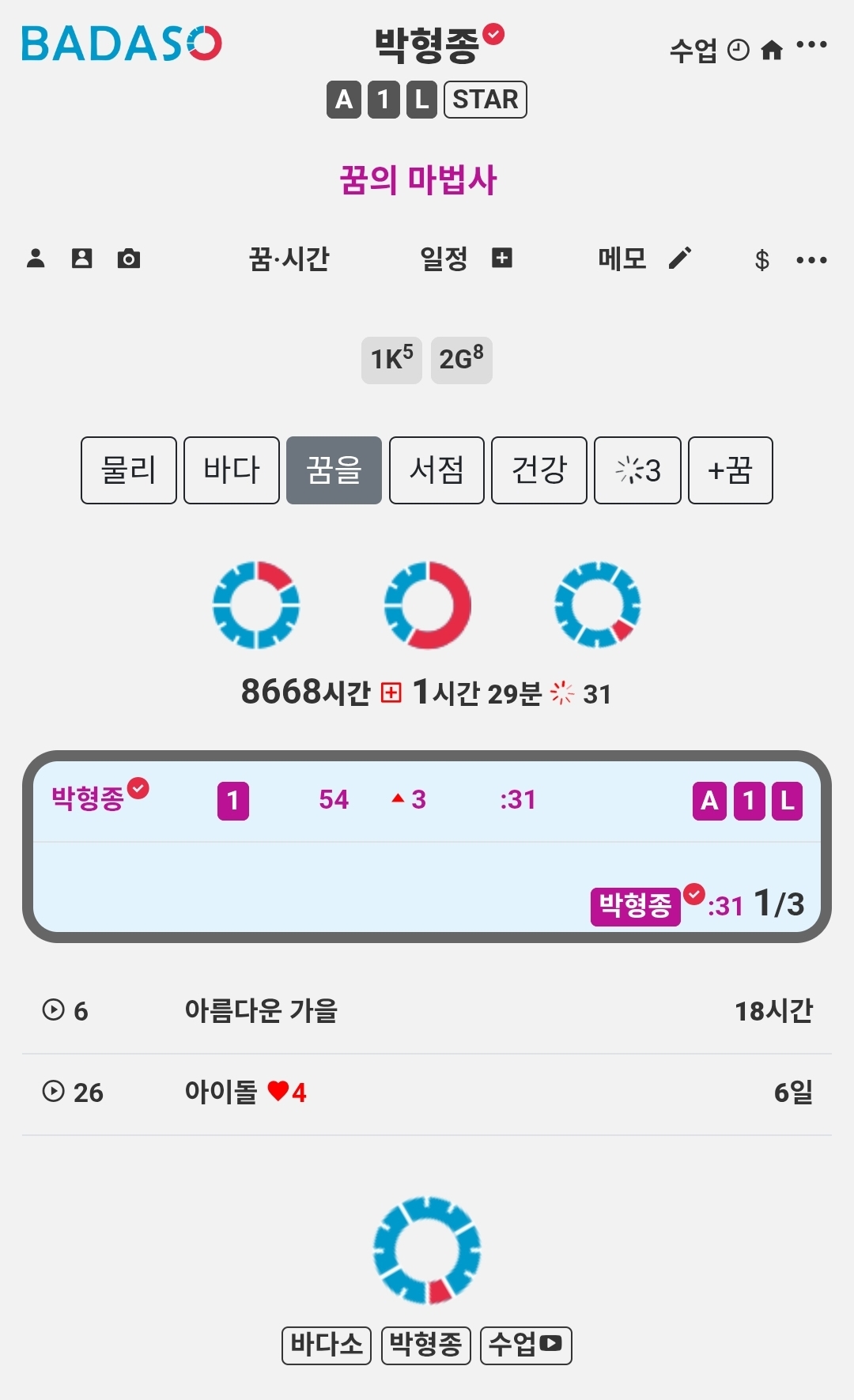Tap the bottom 수업 video button
This screenshot has width=854, height=1400.
pyautogui.click(x=526, y=1345)
